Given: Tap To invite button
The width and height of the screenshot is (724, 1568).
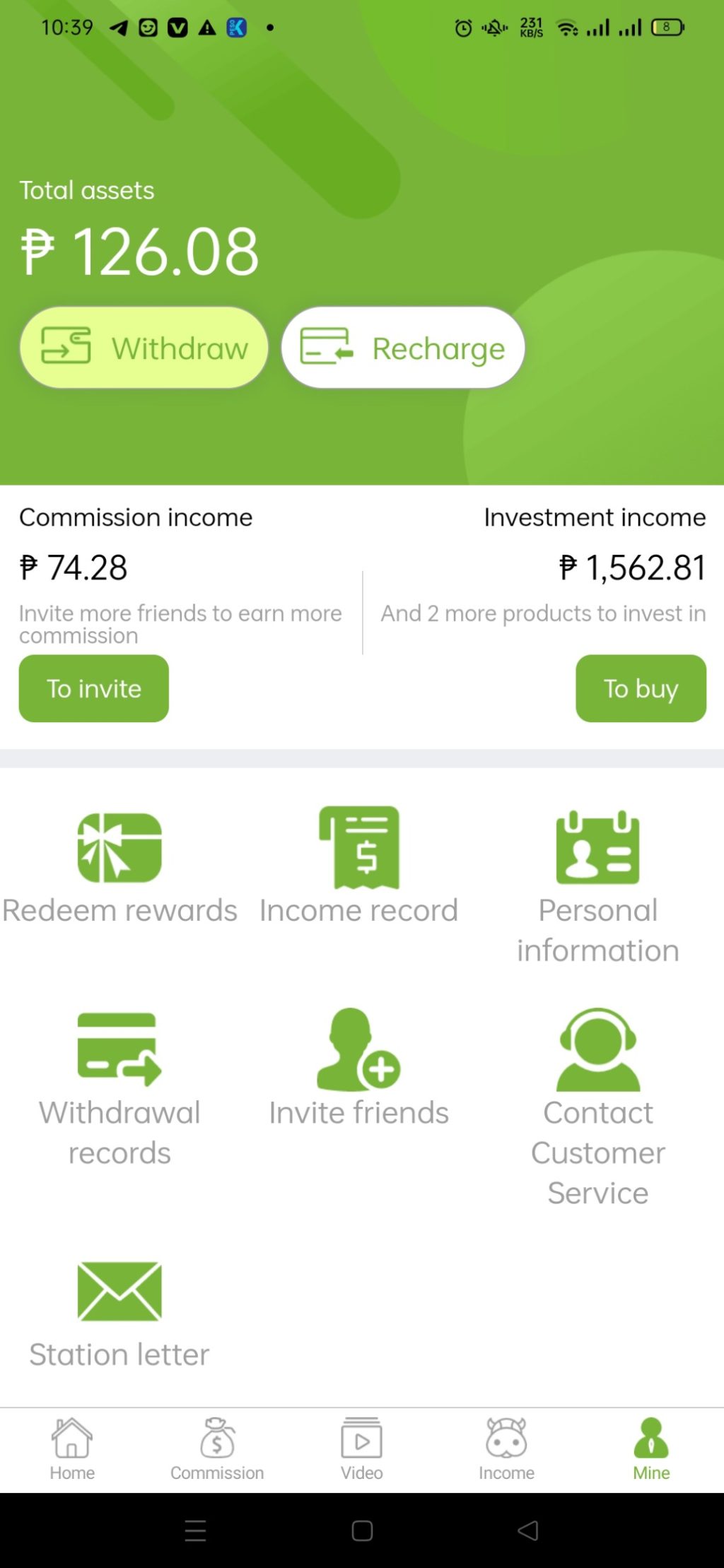Looking at the screenshot, I should click(x=94, y=688).
